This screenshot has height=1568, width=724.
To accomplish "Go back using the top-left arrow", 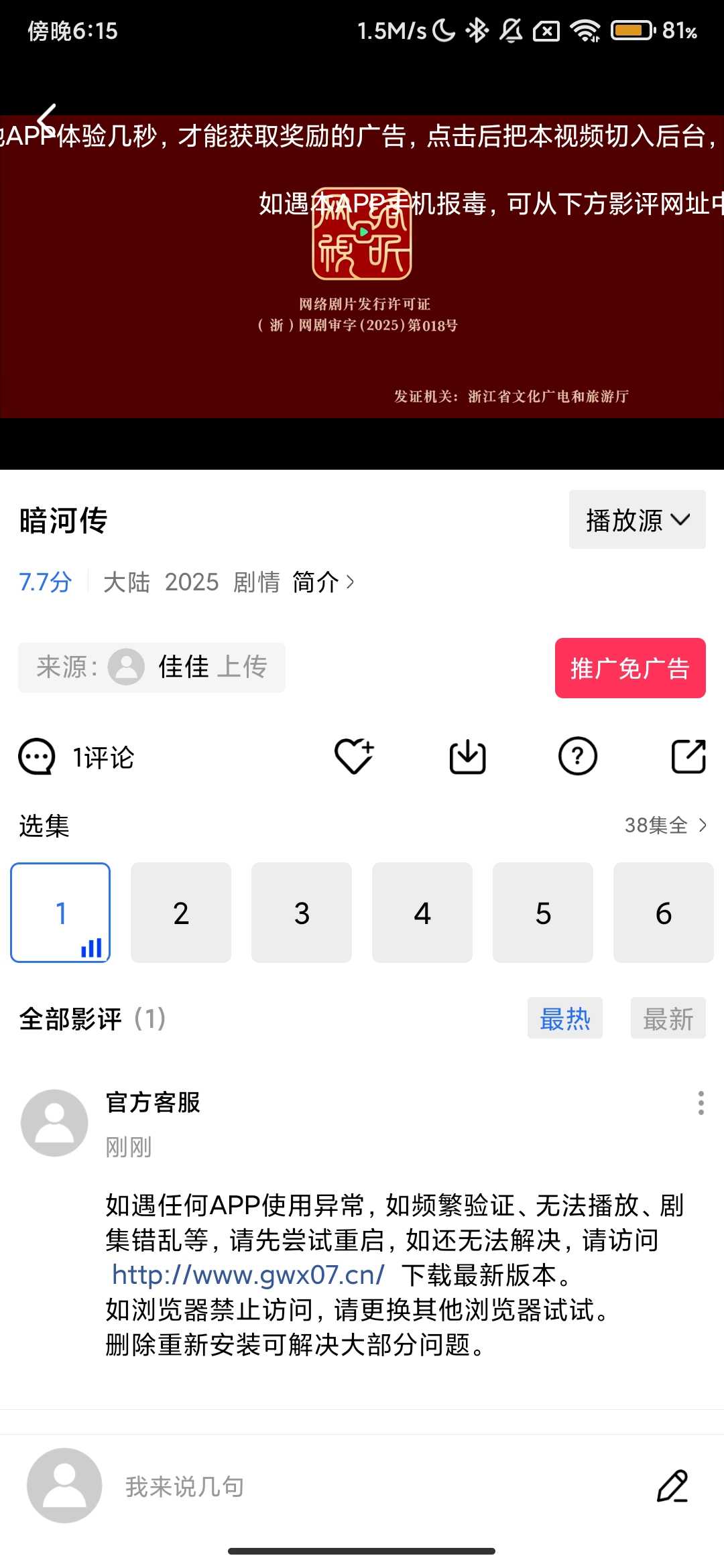I will [47, 119].
